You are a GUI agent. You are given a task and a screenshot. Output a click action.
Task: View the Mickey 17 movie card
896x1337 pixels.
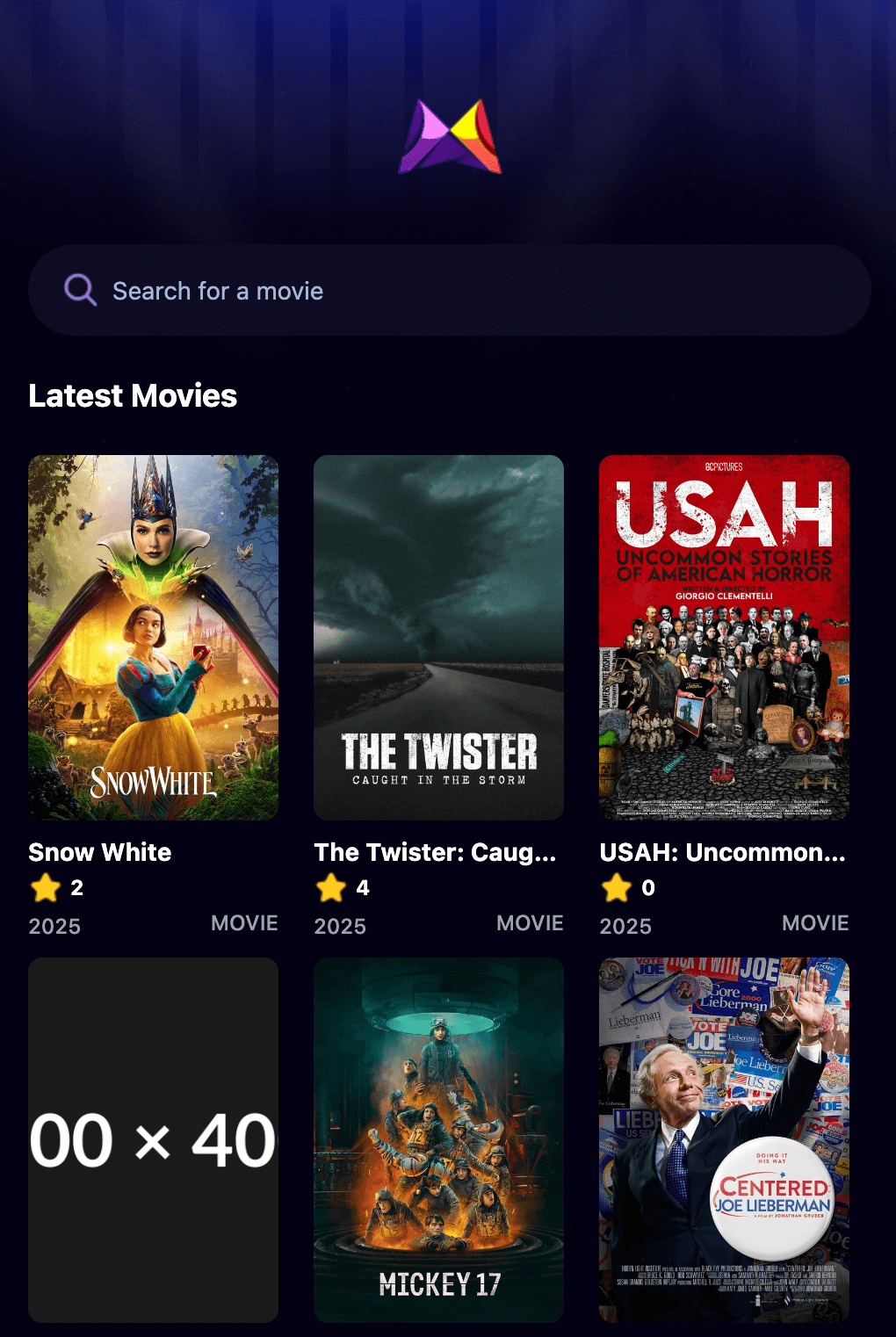(x=438, y=1139)
